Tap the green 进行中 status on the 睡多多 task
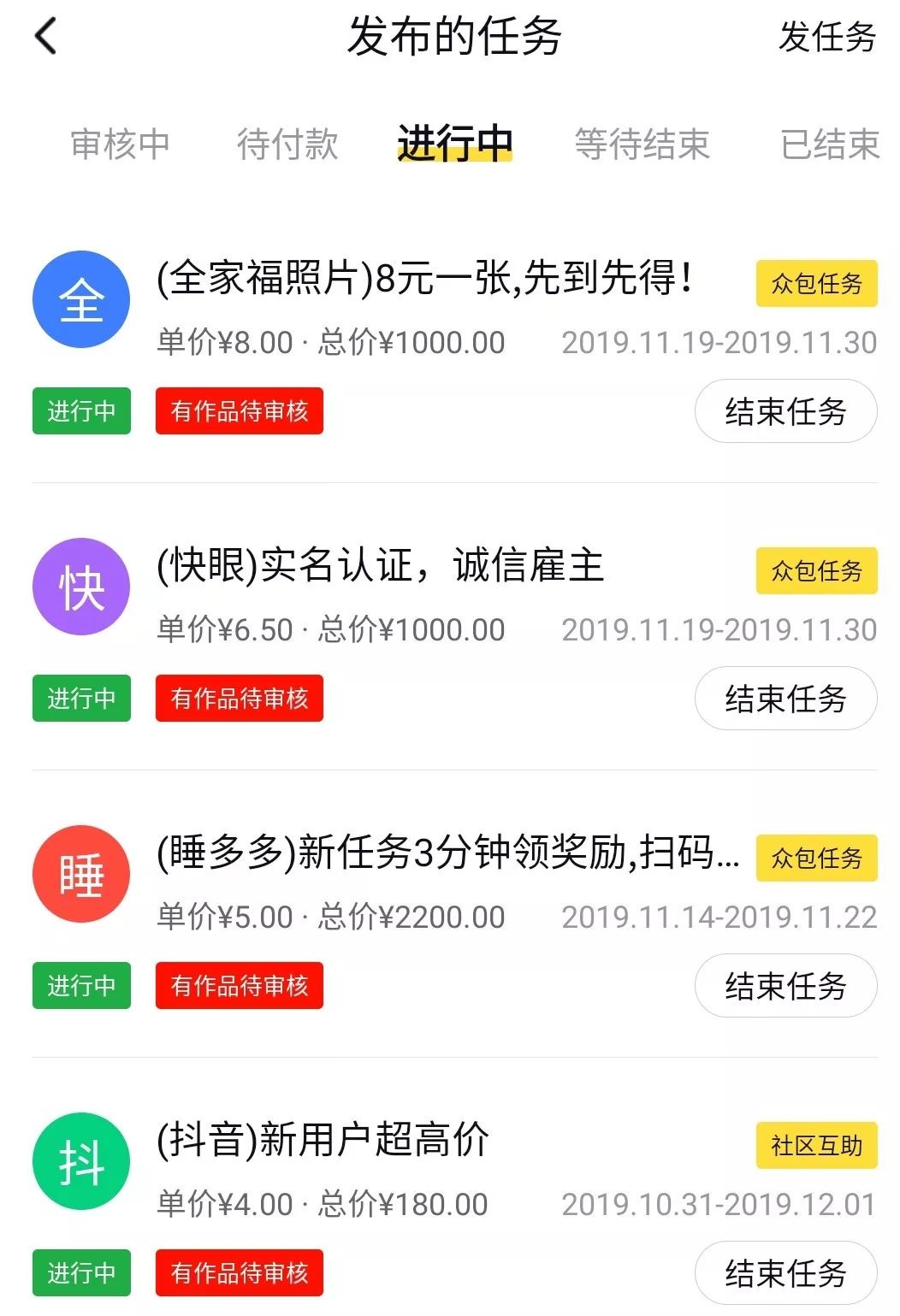 (x=80, y=986)
